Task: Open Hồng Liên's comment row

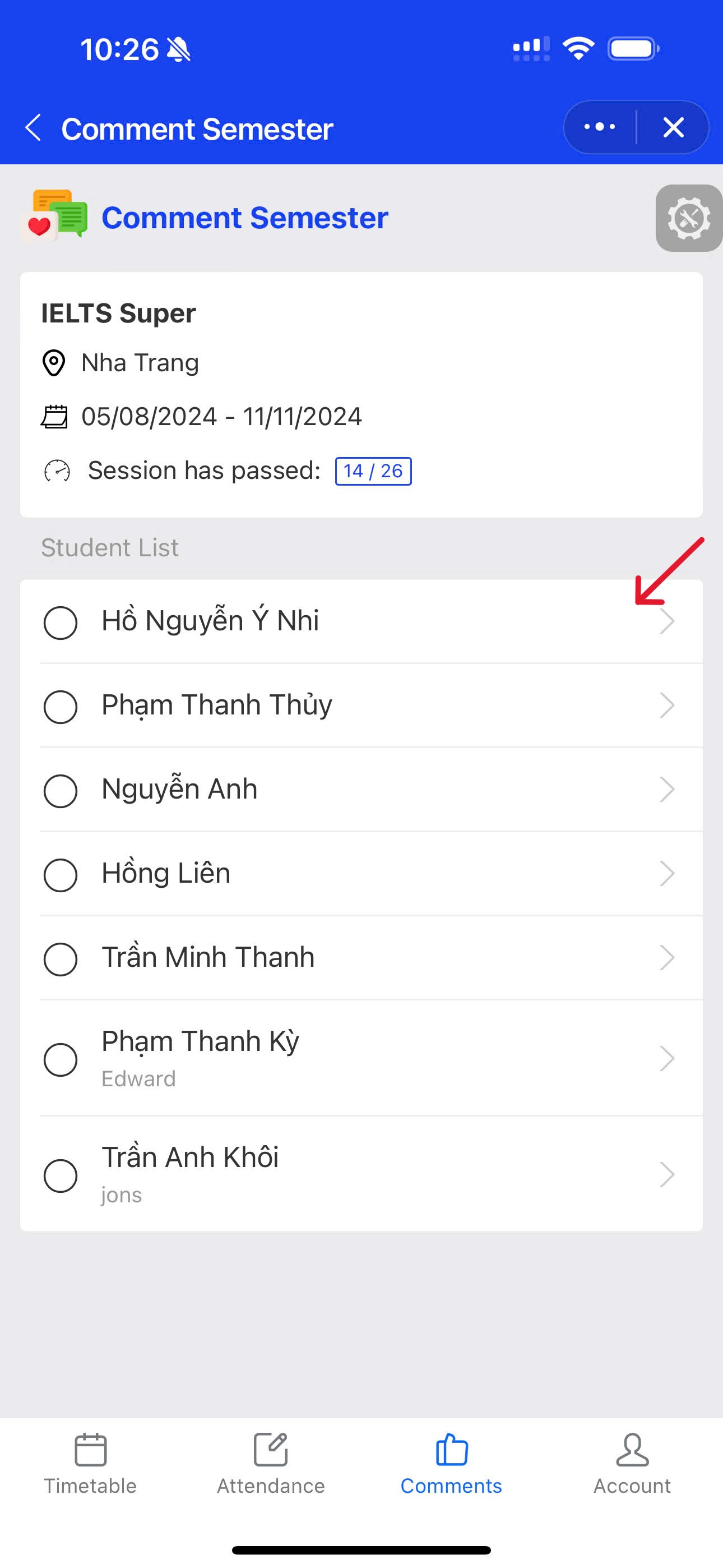Action: pyautogui.click(x=361, y=874)
